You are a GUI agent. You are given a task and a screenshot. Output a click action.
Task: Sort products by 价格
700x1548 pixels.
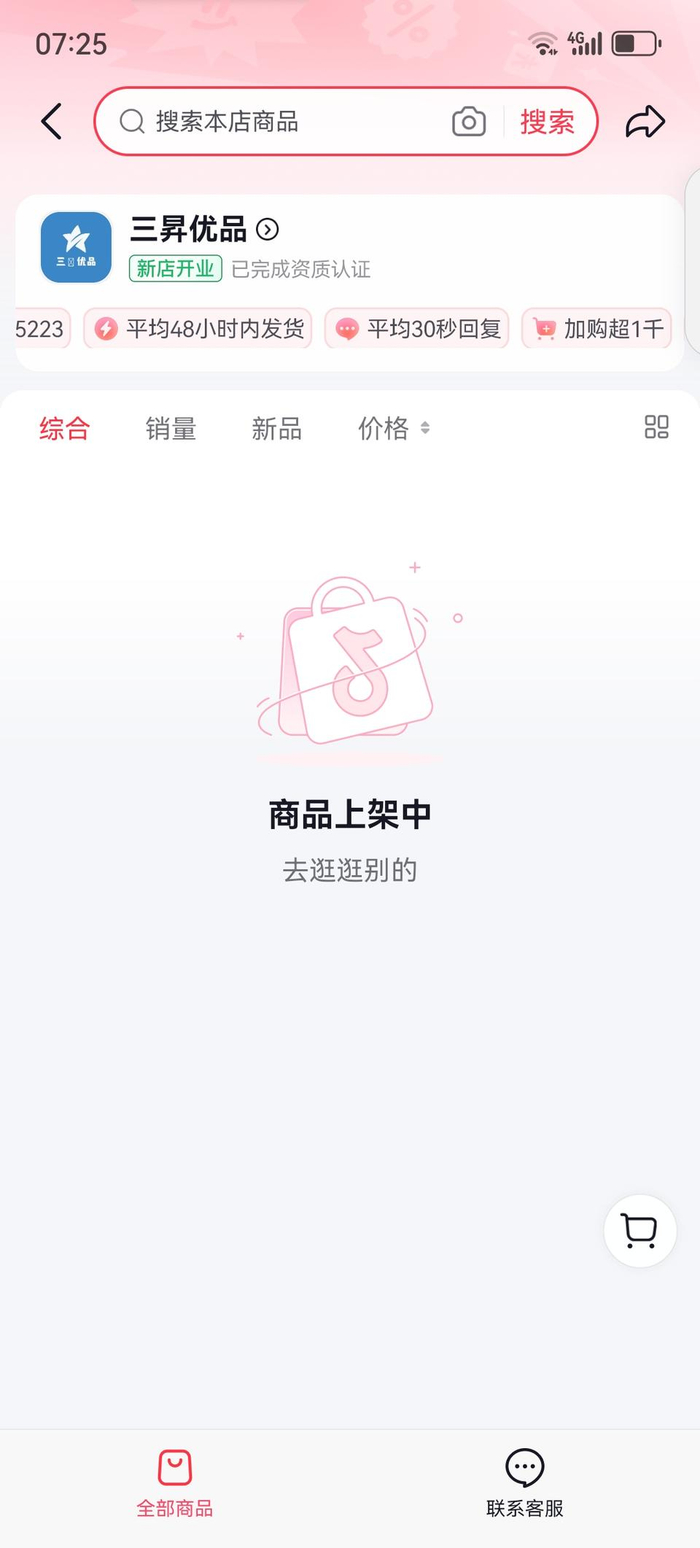(393, 429)
